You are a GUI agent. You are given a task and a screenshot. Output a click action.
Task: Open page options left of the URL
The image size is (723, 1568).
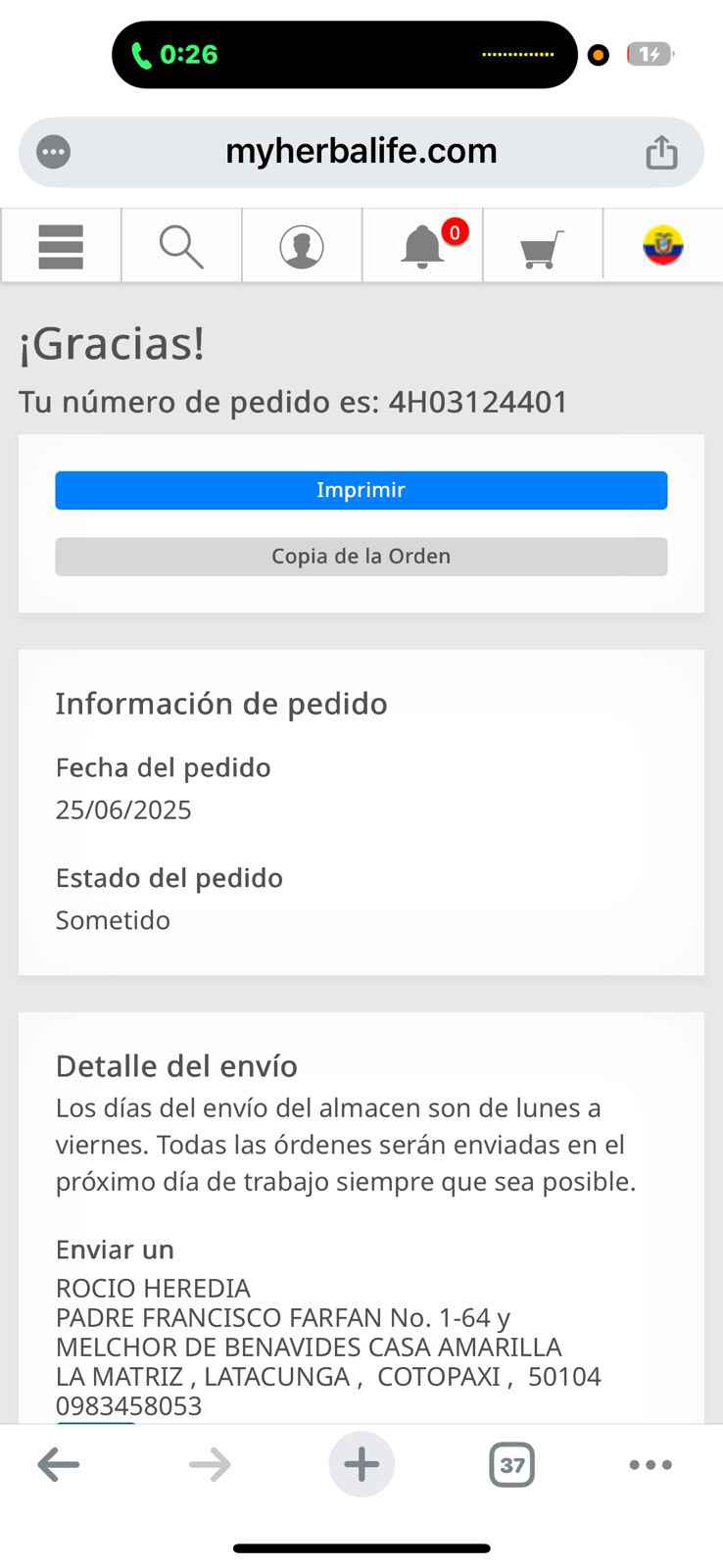53,152
